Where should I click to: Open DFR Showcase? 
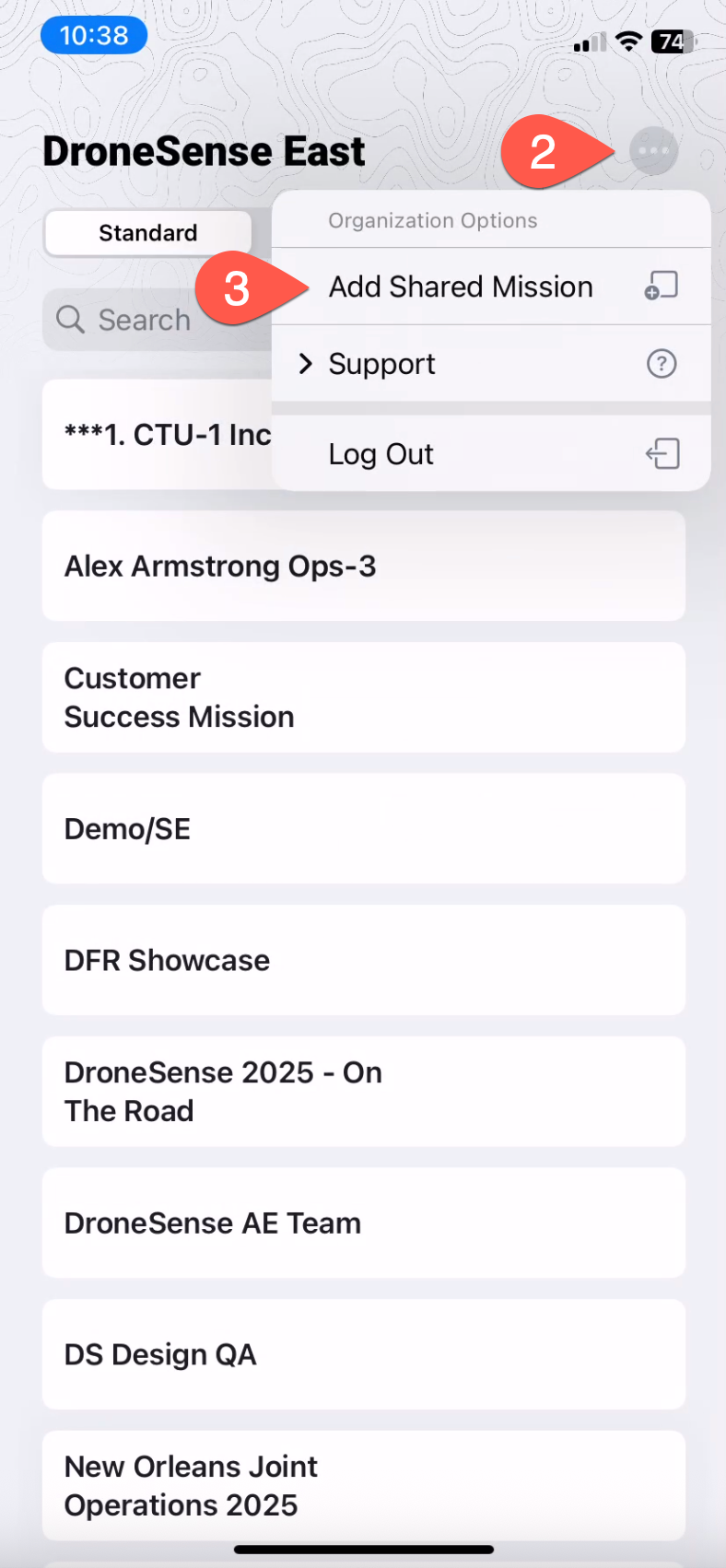363,960
